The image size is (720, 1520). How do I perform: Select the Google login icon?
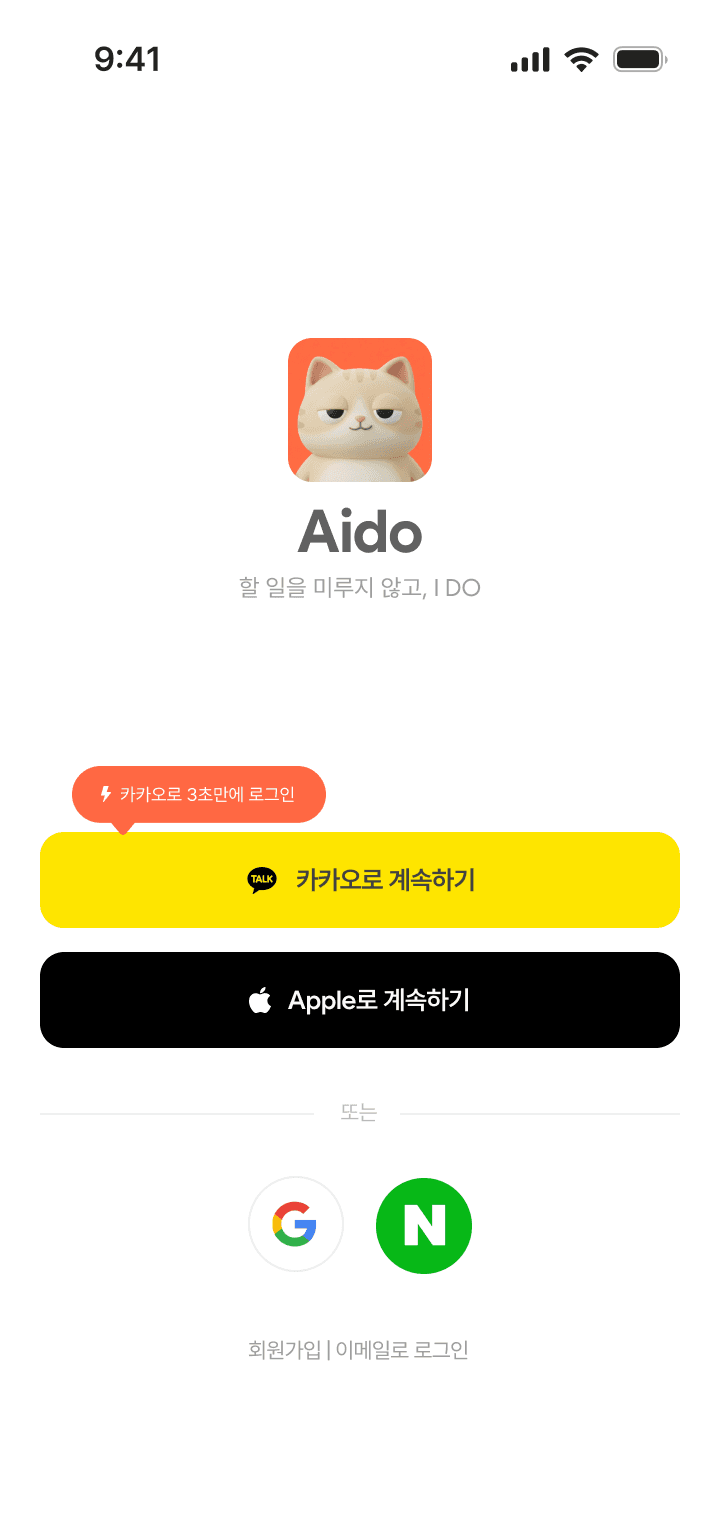click(296, 1224)
